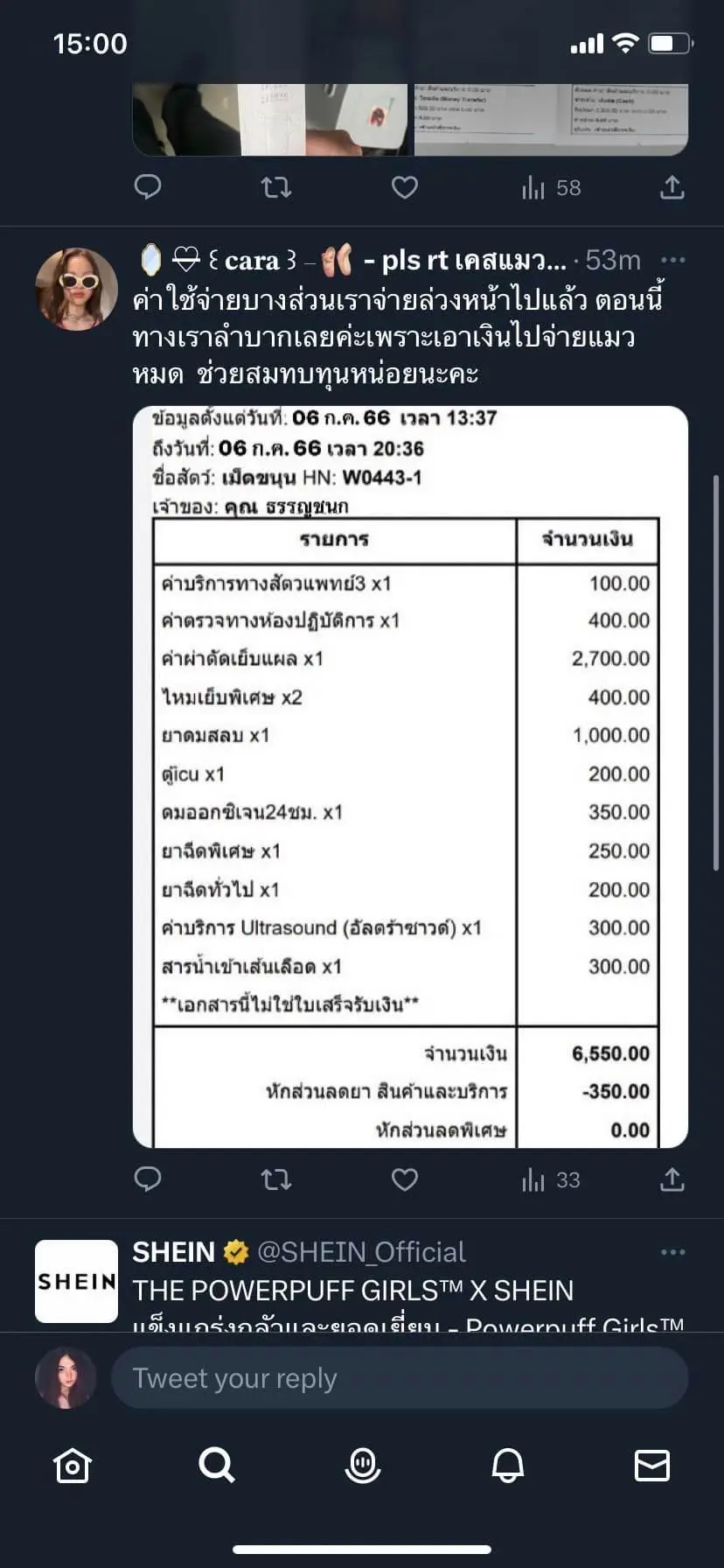The width and height of the screenshot is (724, 1568).
Task: Reply to the top tweet with 58 views
Action: coord(147,187)
